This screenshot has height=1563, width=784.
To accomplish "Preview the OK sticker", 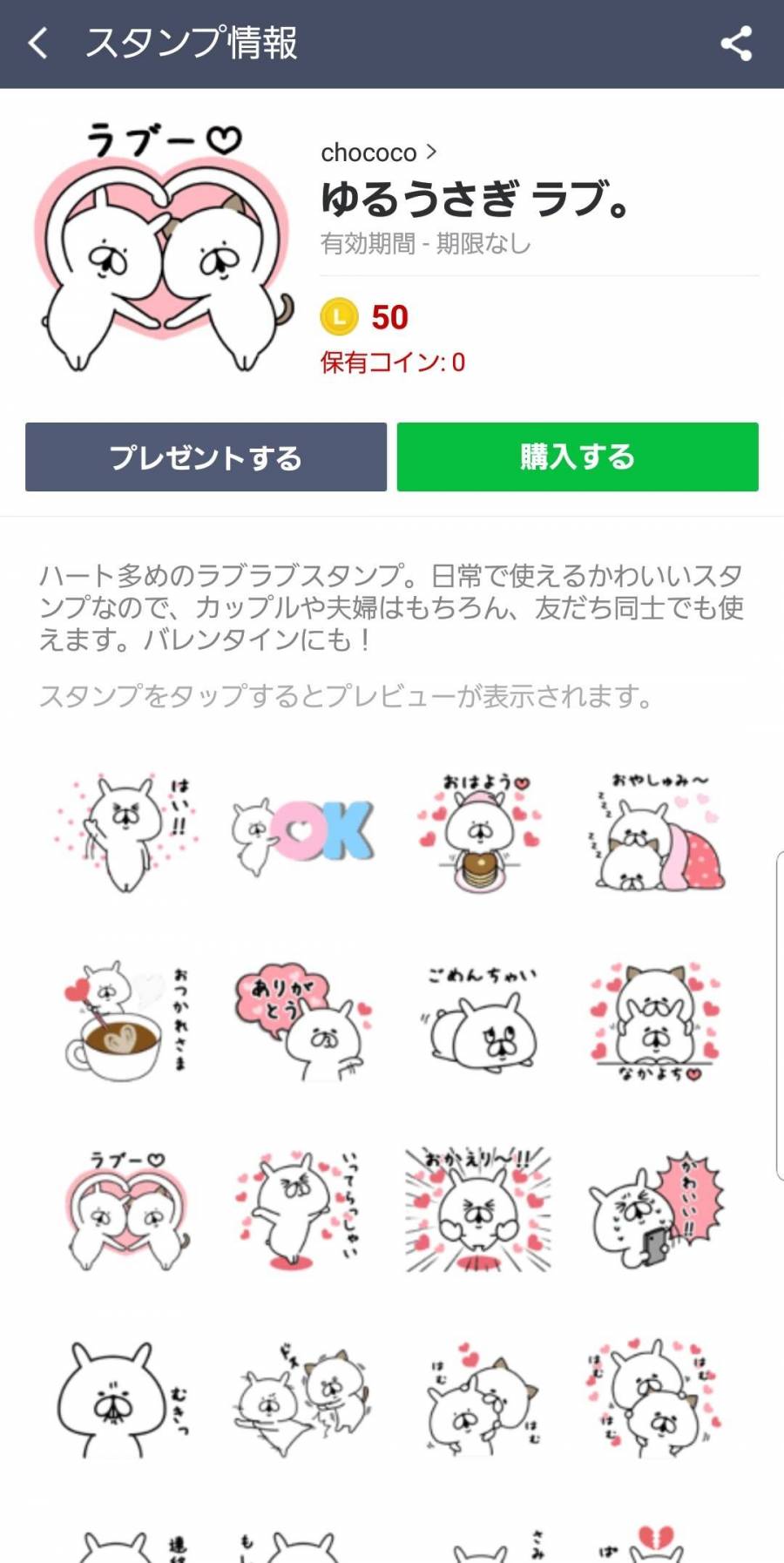I will (302, 834).
